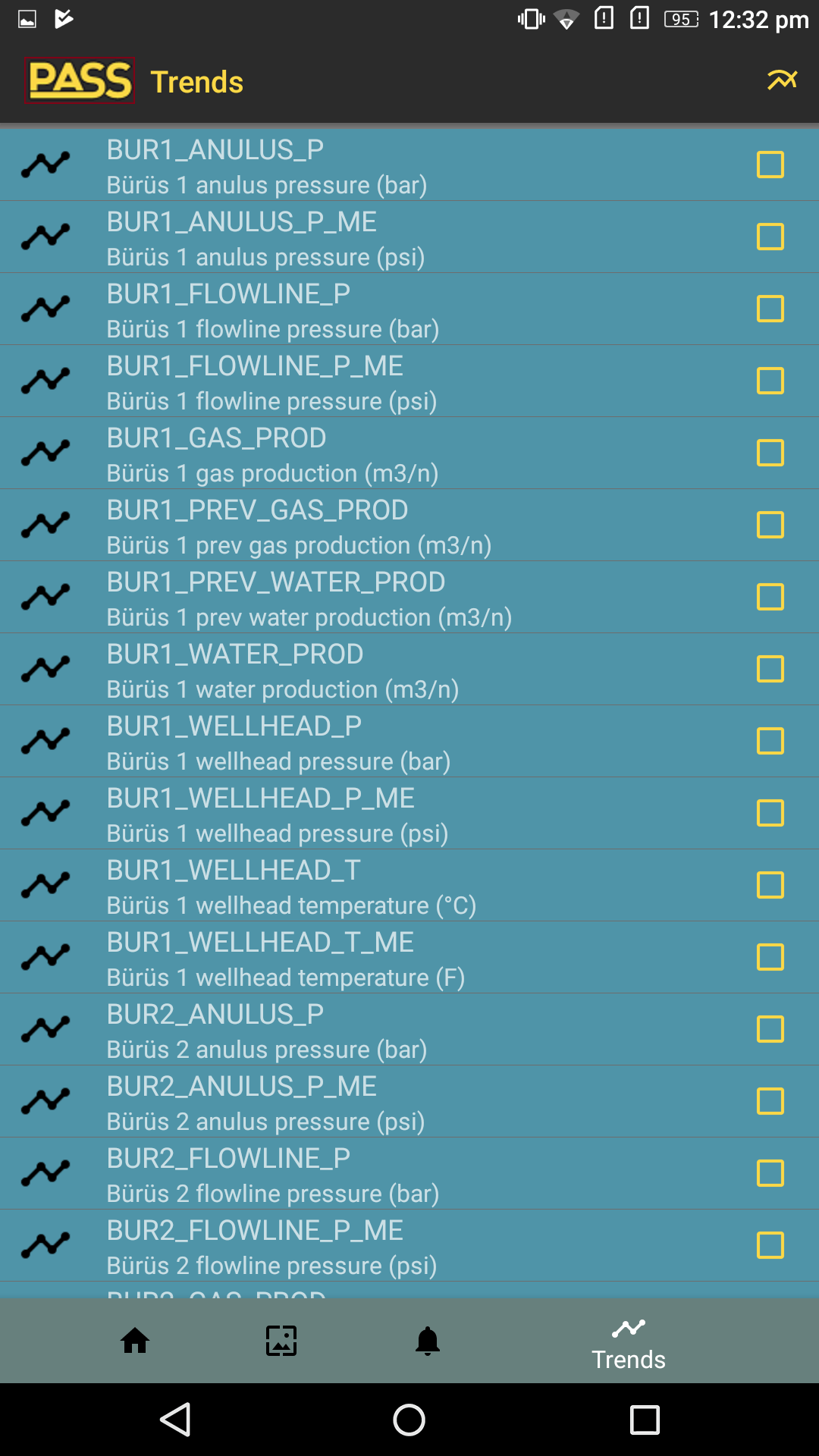Select BUR1_ANULUS_P_ME checkbox

(770, 237)
